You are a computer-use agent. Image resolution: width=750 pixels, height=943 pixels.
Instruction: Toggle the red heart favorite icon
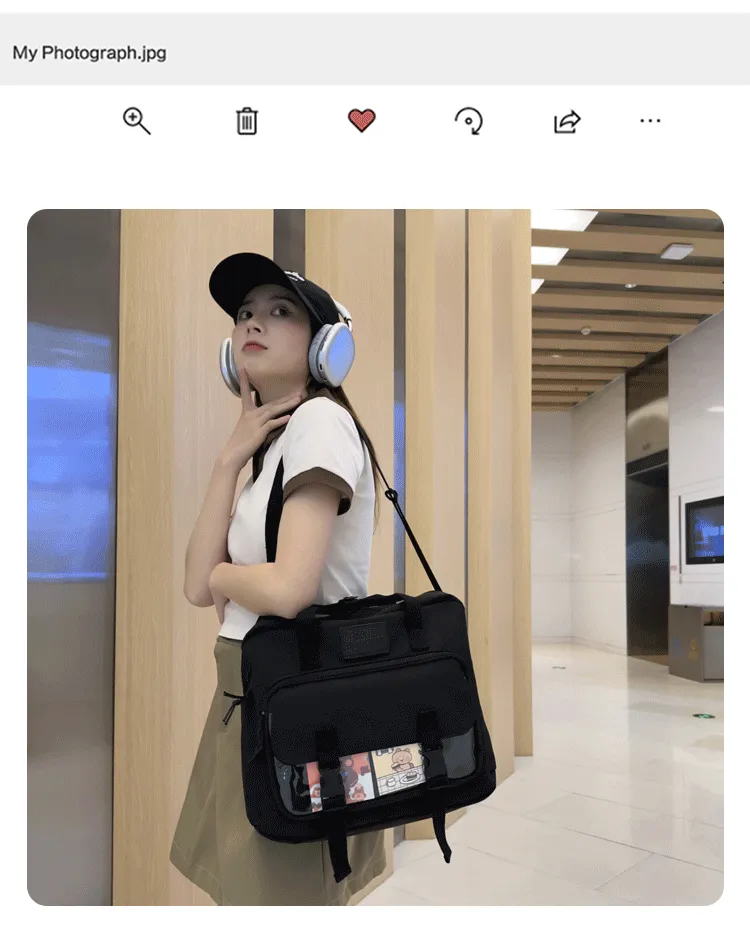pyautogui.click(x=361, y=121)
